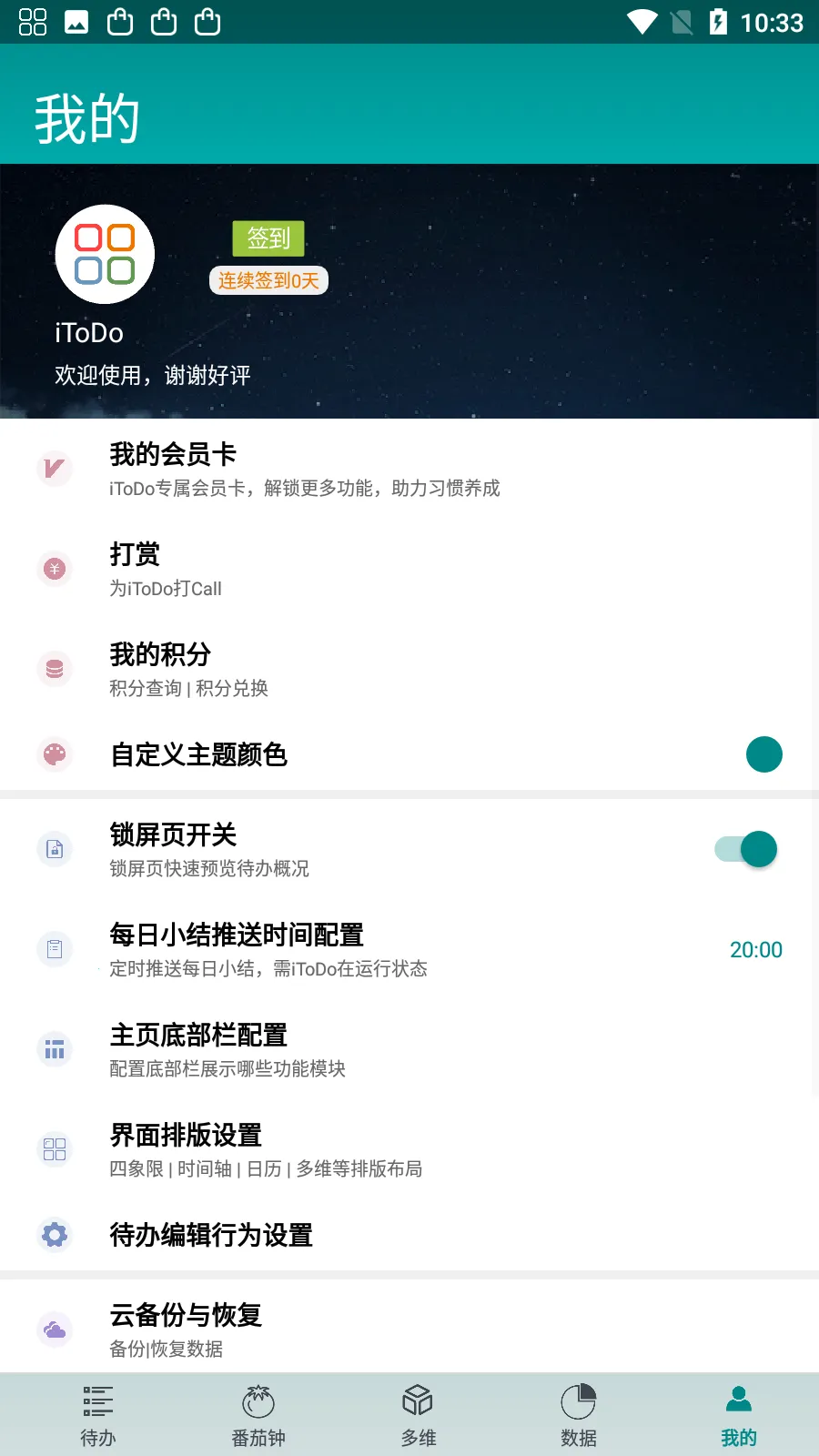Switch to the 多维 tab

tap(419, 1416)
